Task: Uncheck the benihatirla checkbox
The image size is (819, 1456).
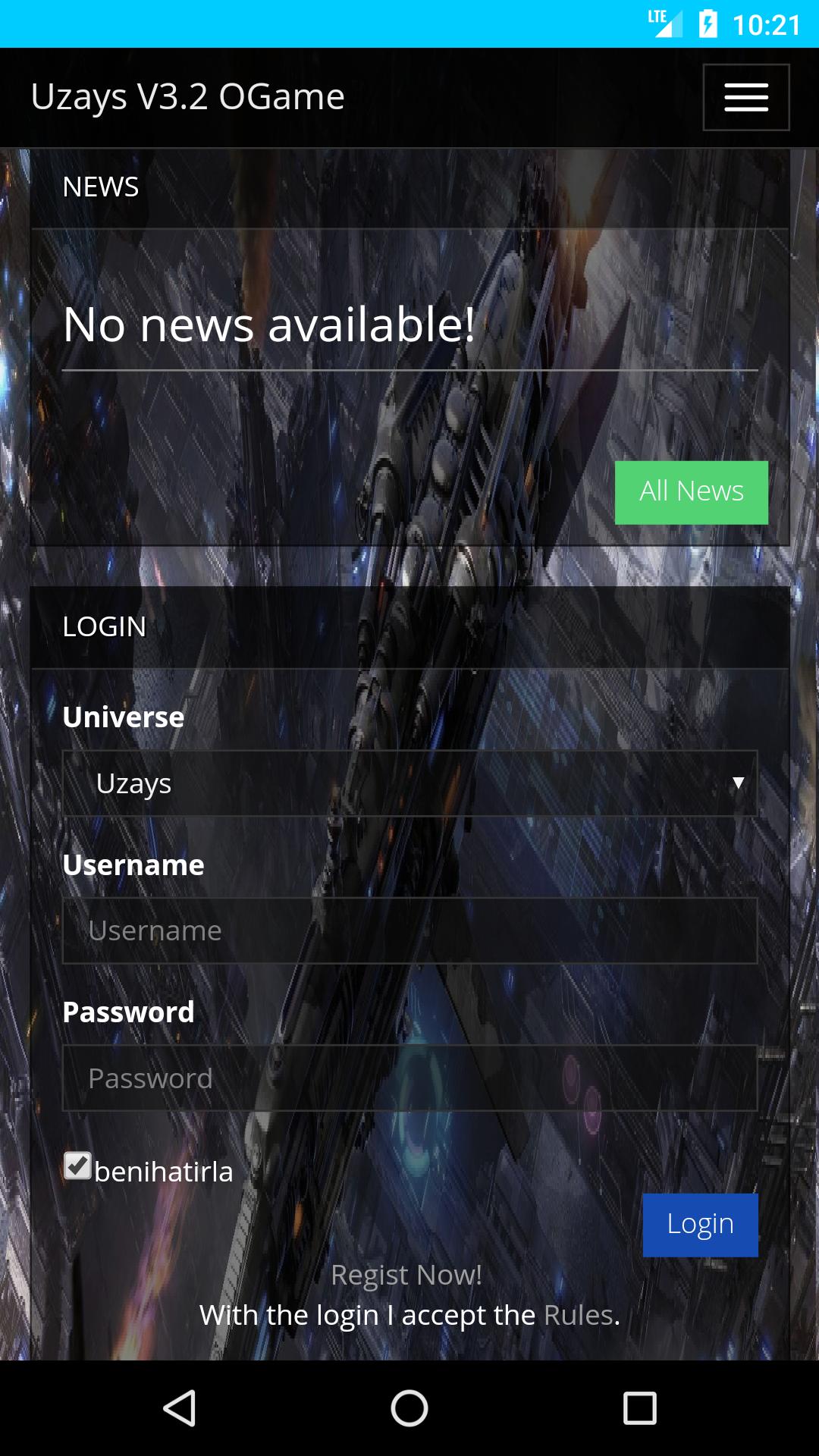Action: [77, 1166]
